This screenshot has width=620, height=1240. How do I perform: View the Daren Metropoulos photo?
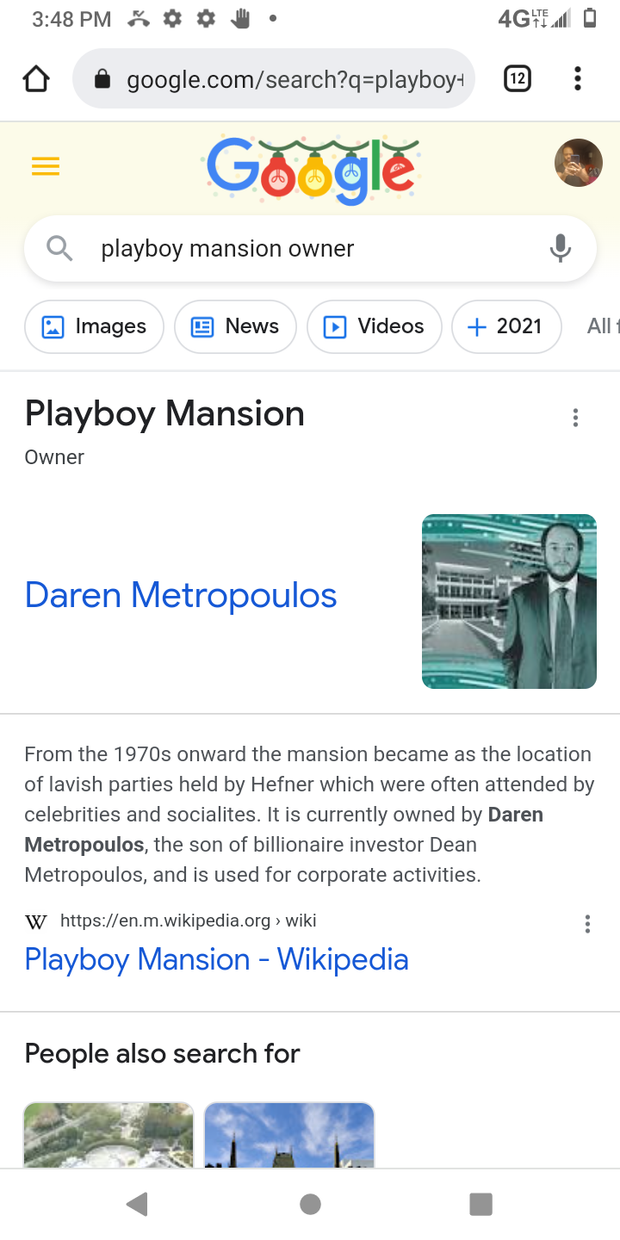pos(509,601)
